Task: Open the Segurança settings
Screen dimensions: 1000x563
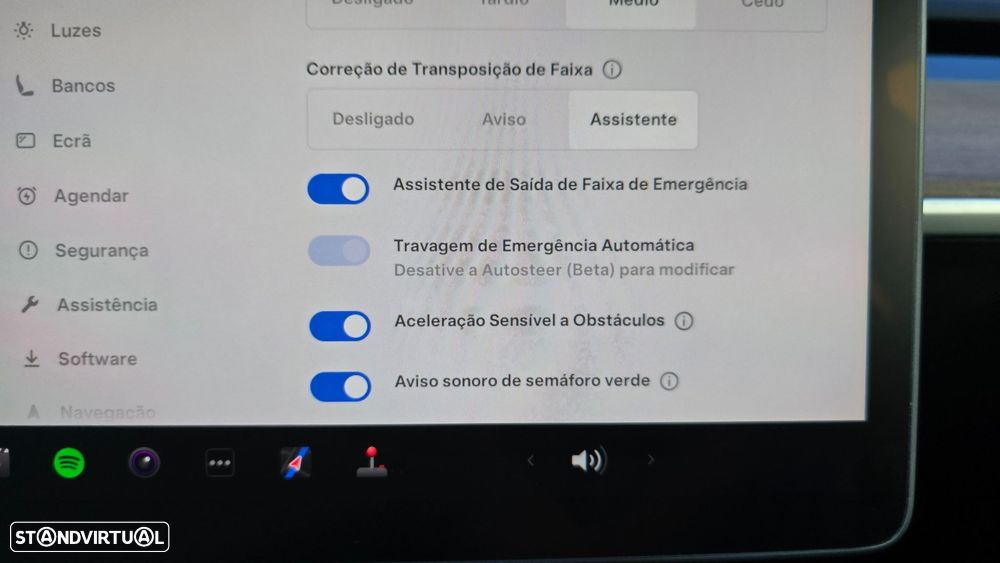Action: (x=100, y=251)
